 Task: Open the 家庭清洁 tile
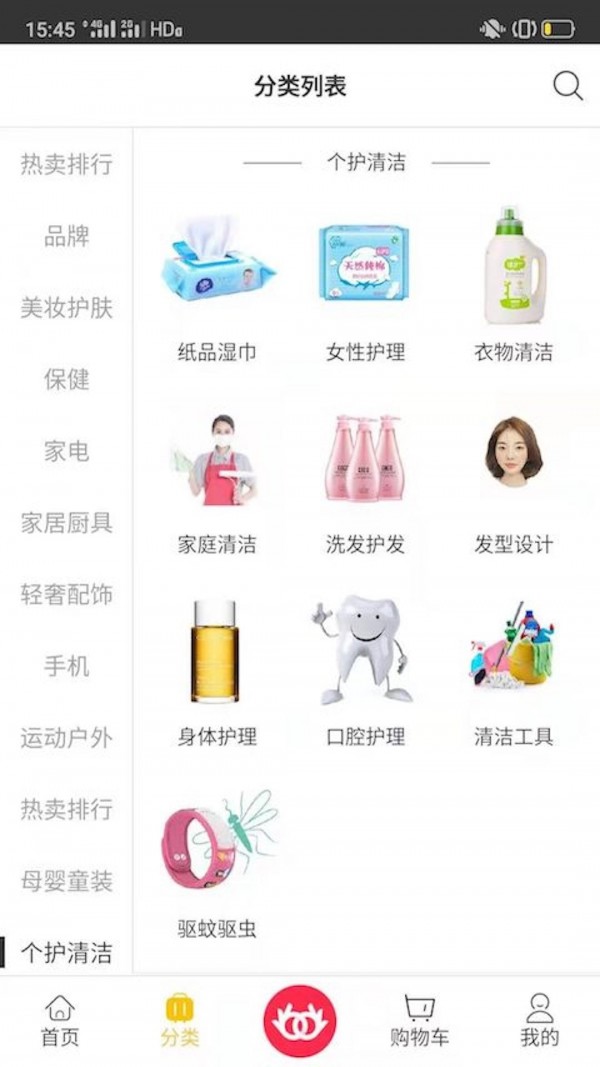click(217, 480)
